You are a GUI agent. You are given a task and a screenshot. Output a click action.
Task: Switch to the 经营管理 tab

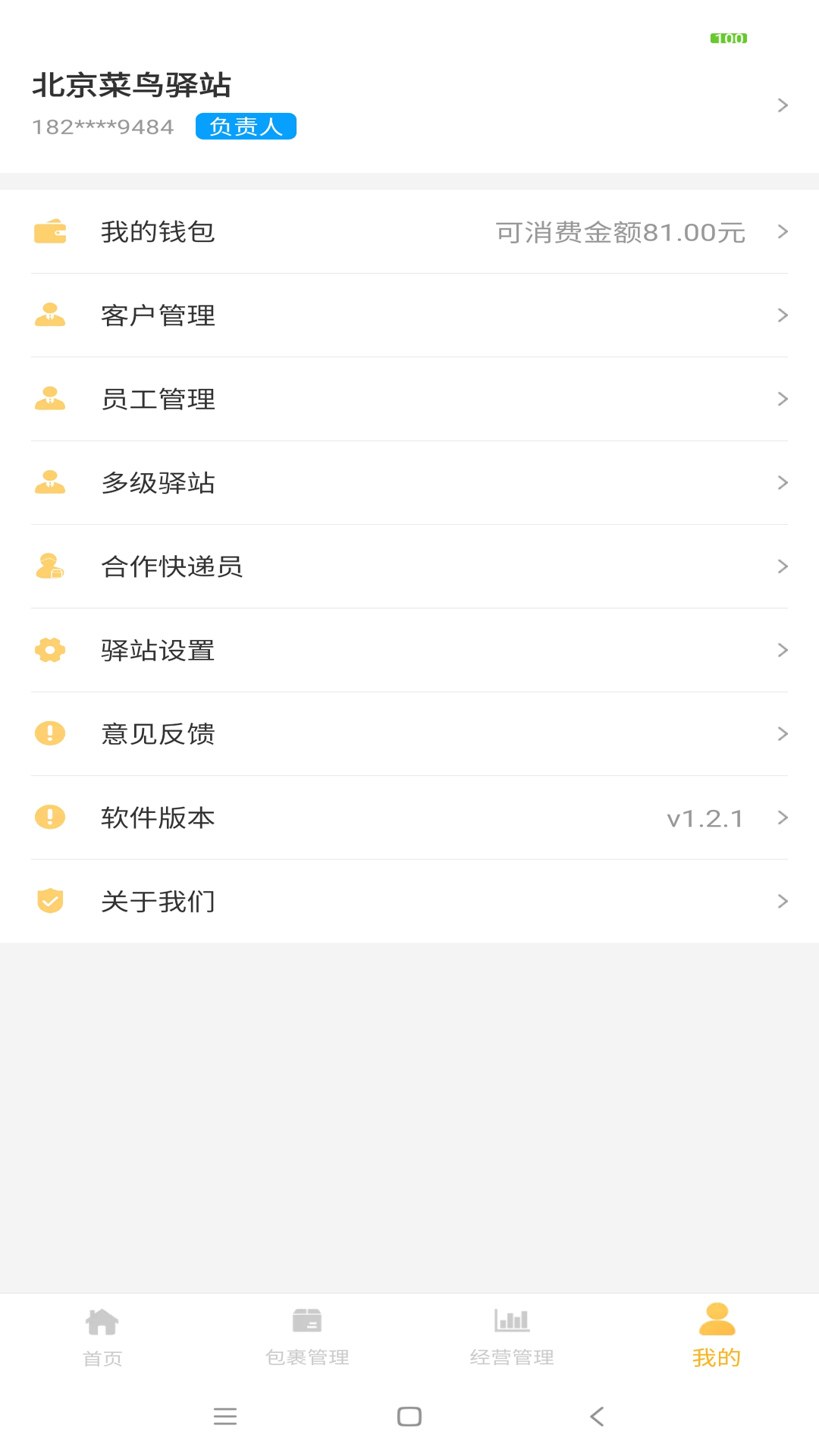click(x=512, y=1337)
